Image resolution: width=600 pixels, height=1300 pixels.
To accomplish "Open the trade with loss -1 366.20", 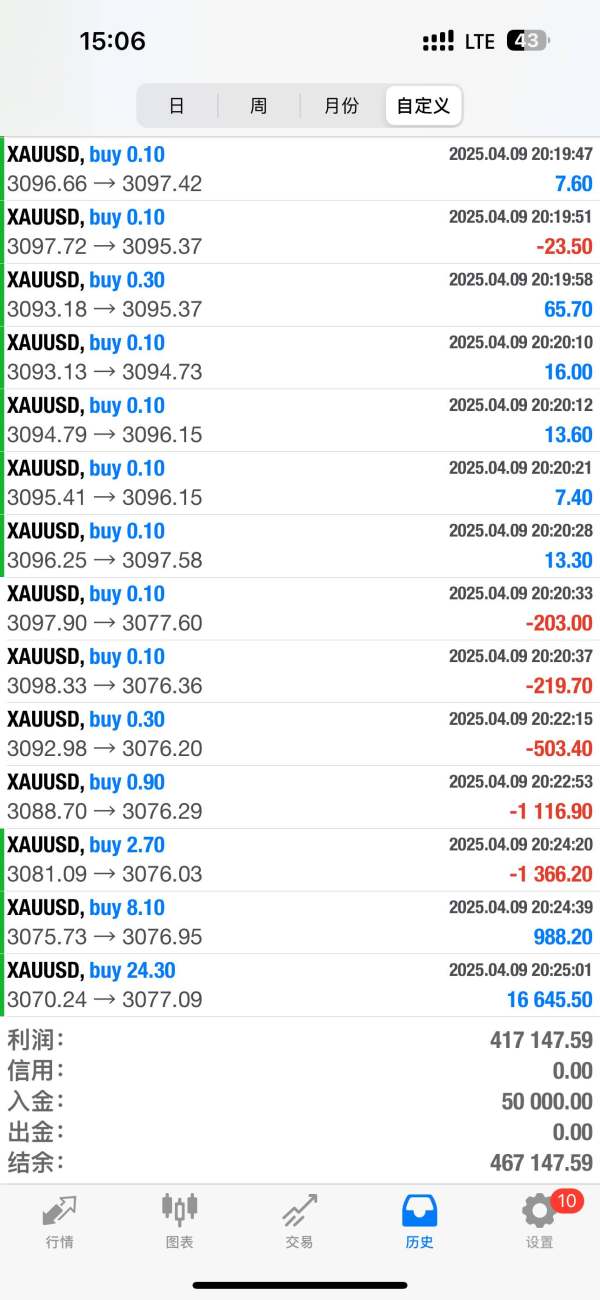I will (x=300, y=859).
